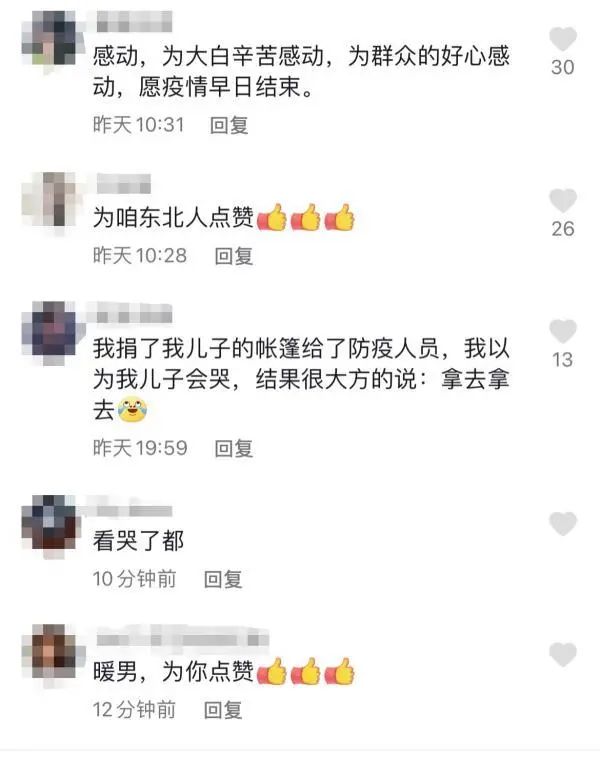Open the avatar beside 为咱东北人点赞
This screenshot has width=600, height=757.
coord(49,199)
